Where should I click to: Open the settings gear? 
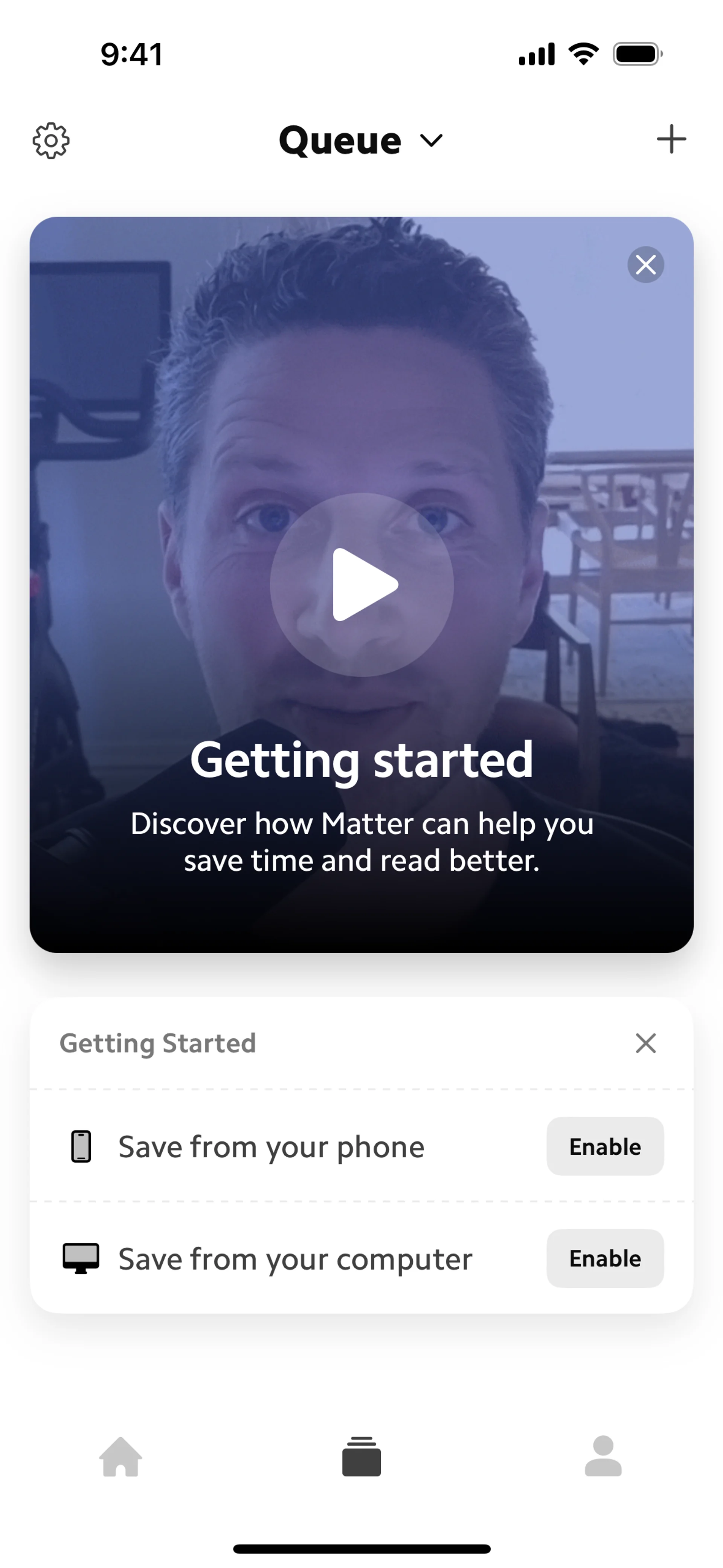(51, 141)
